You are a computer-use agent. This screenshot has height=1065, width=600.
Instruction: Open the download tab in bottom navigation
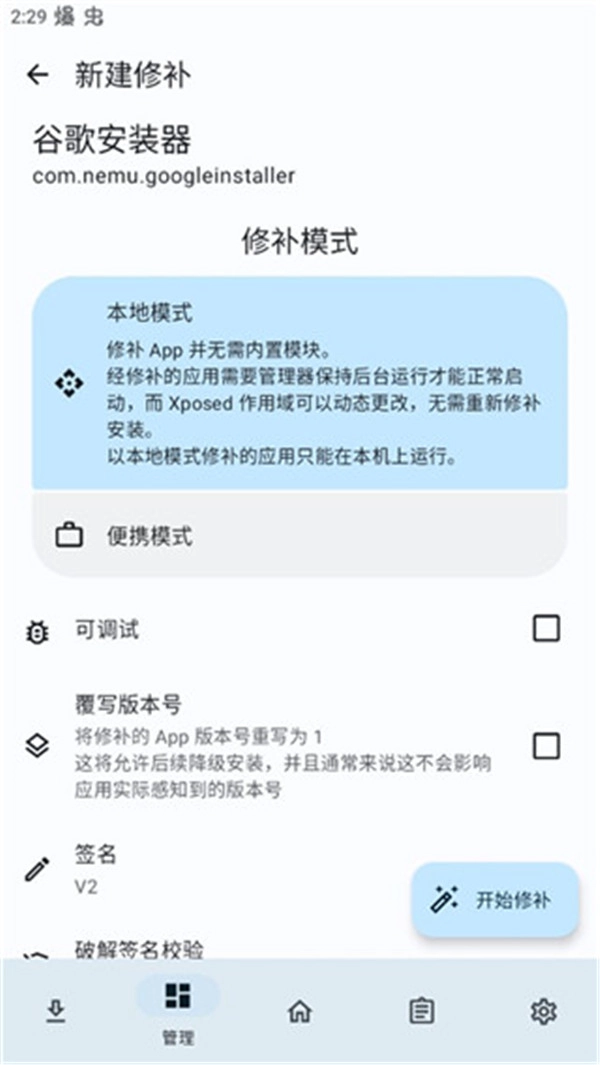click(56, 1012)
